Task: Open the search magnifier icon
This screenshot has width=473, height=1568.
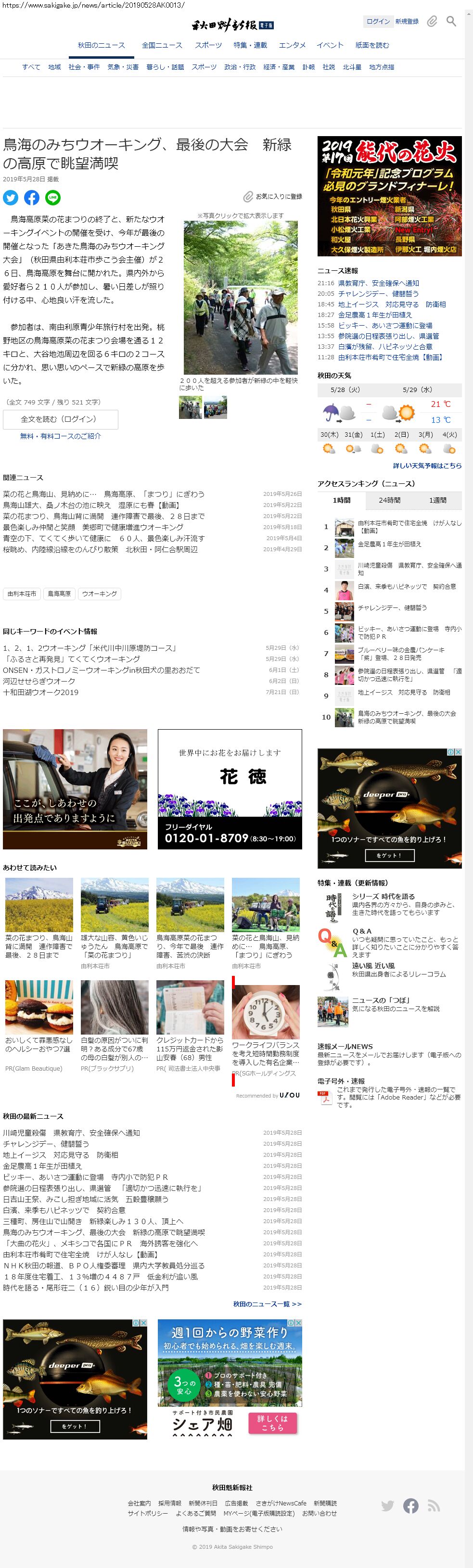Action: [451, 21]
